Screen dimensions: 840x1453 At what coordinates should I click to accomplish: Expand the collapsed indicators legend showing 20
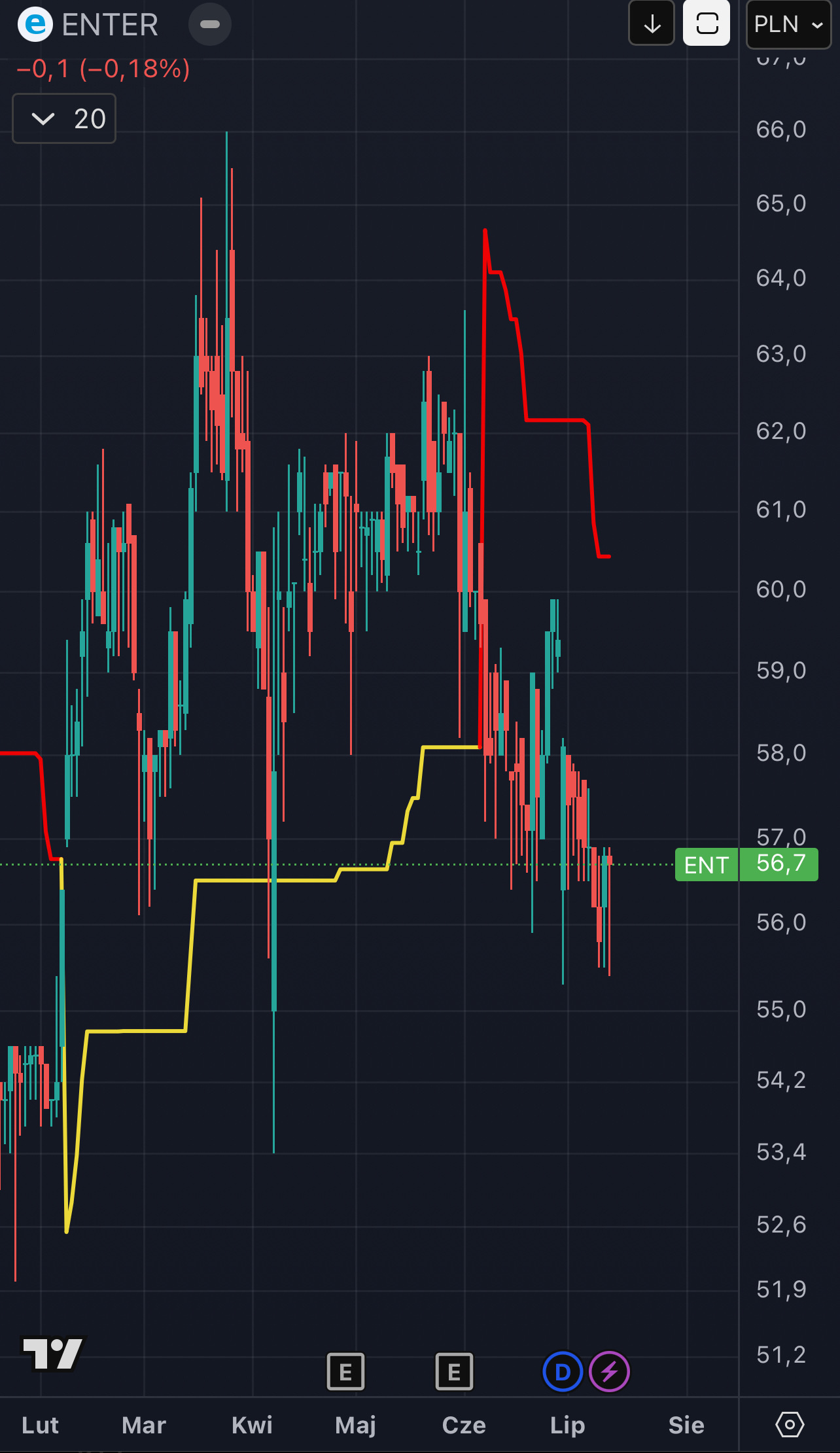[x=64, y=118]
